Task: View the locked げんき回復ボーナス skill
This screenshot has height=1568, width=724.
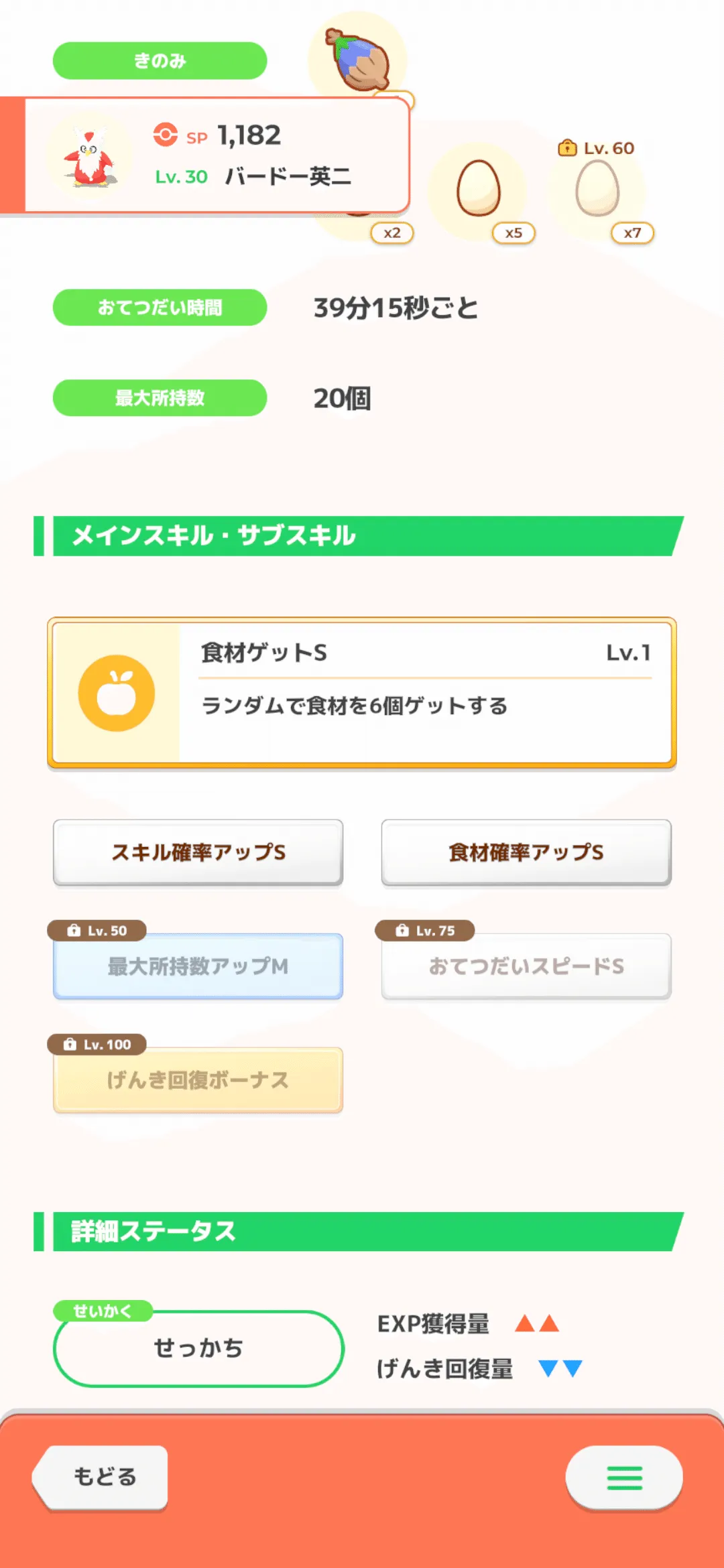Action: (x=198, y=1080)
